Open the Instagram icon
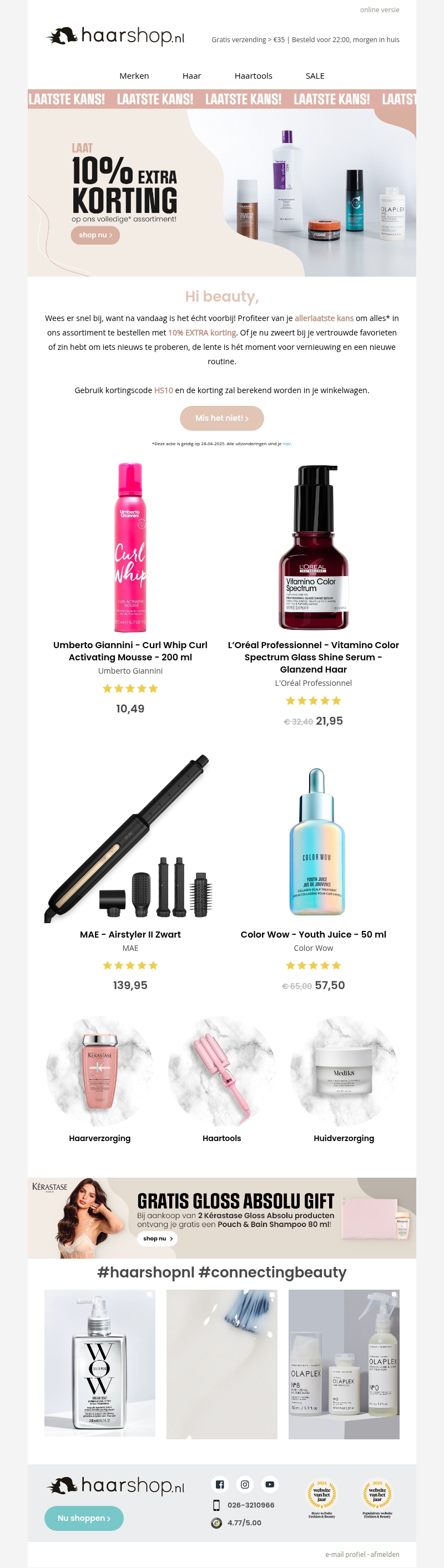The height and width of the screenshot is (1568, 444). coord(245,1484)
